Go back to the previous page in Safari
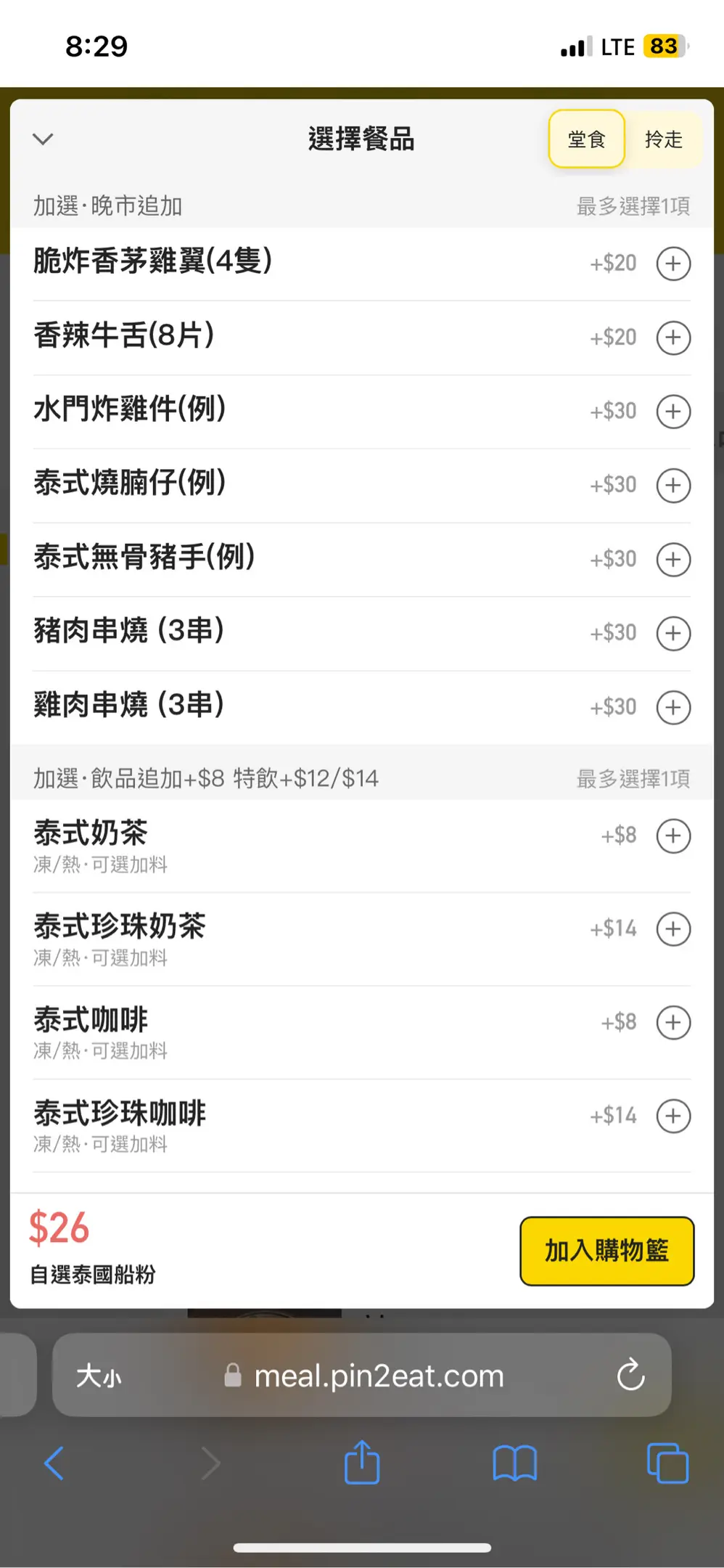 tap(54, 1463)
